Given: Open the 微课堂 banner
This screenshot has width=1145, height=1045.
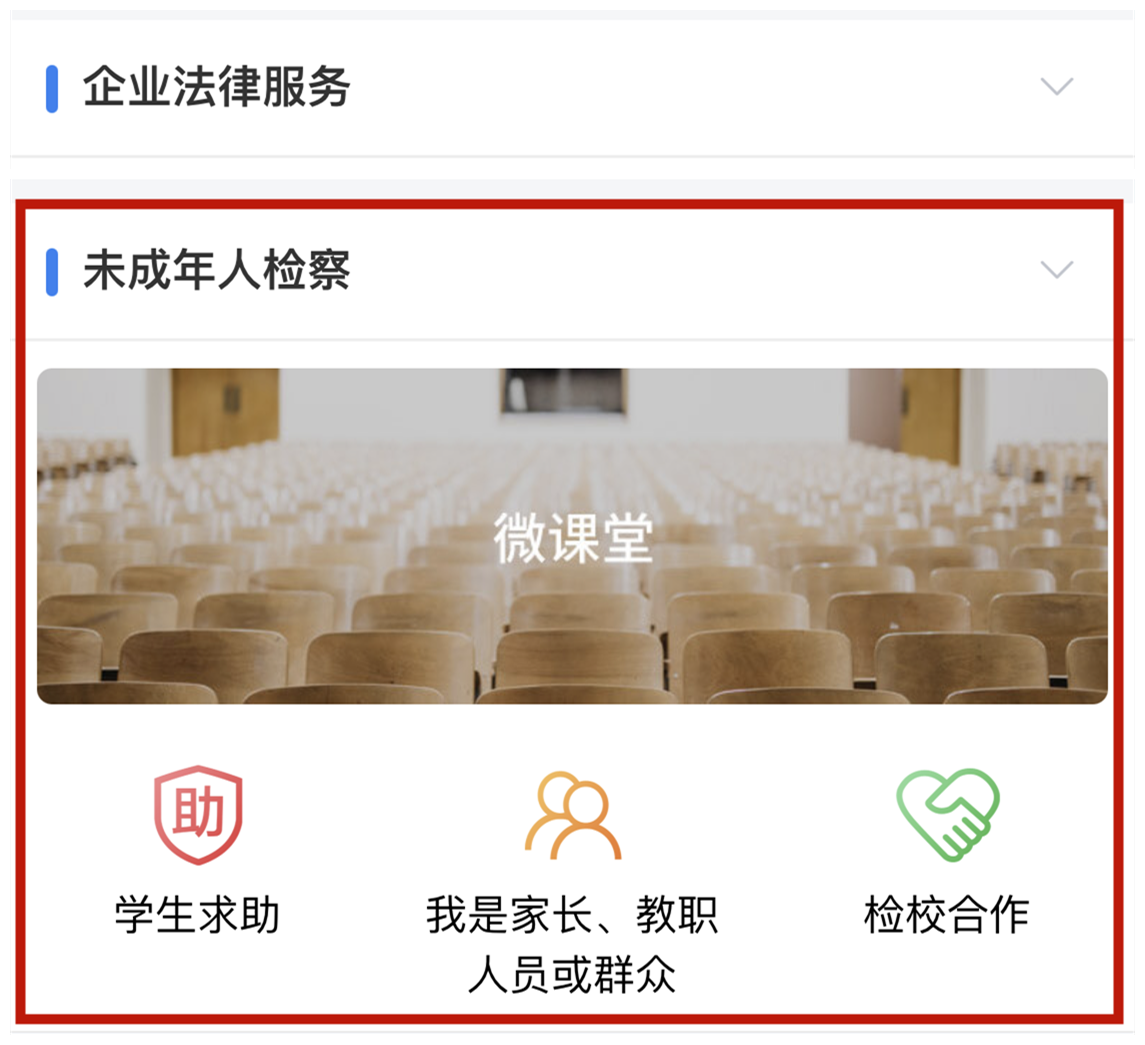Looking at the screenshot, I should click(x=572, y=536).
